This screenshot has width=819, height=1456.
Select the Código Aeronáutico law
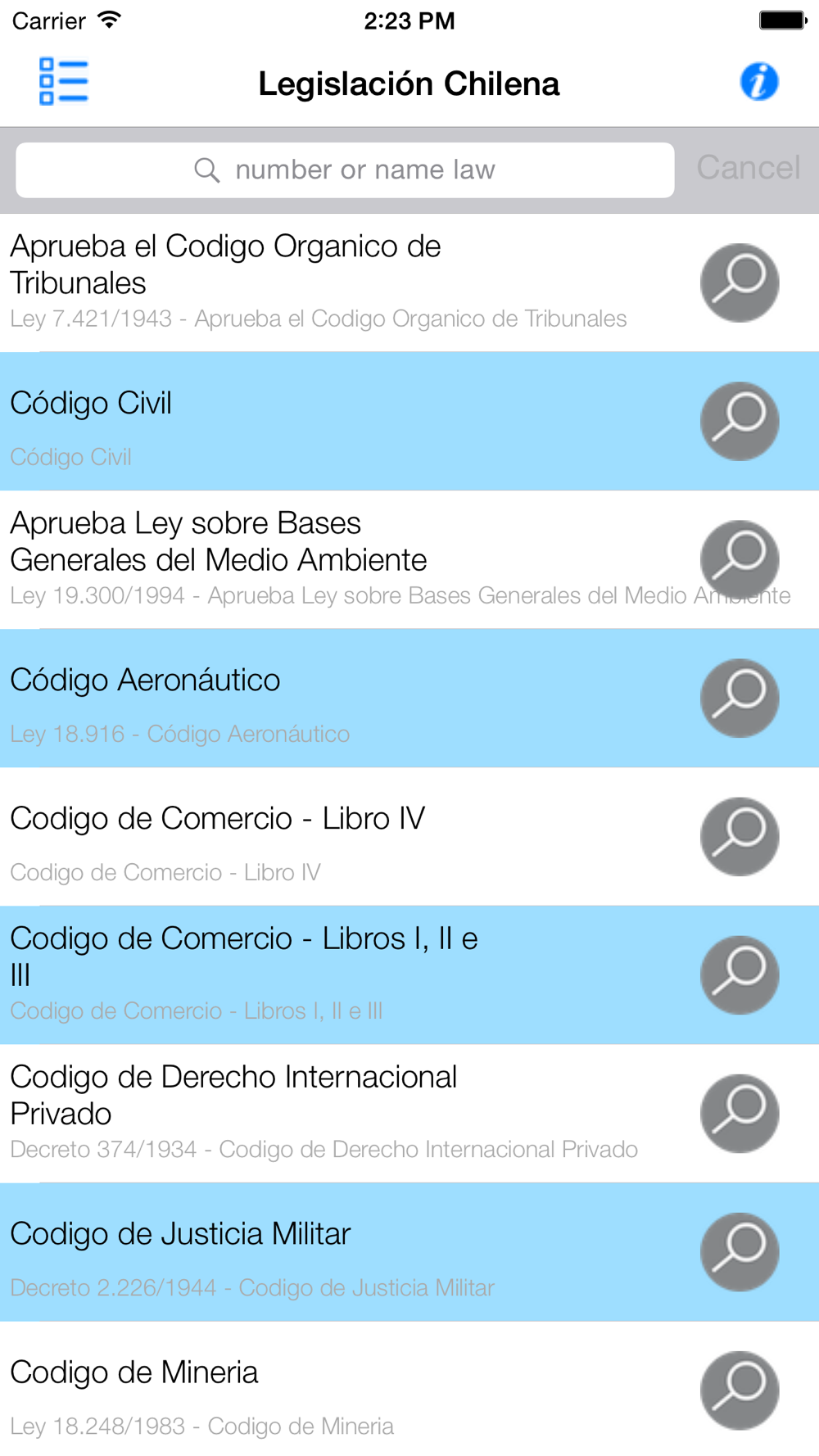point(409,698)
